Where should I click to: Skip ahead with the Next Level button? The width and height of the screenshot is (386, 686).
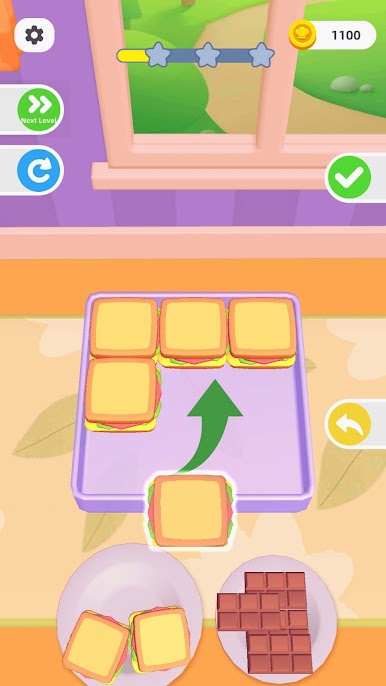coord(40,109)
